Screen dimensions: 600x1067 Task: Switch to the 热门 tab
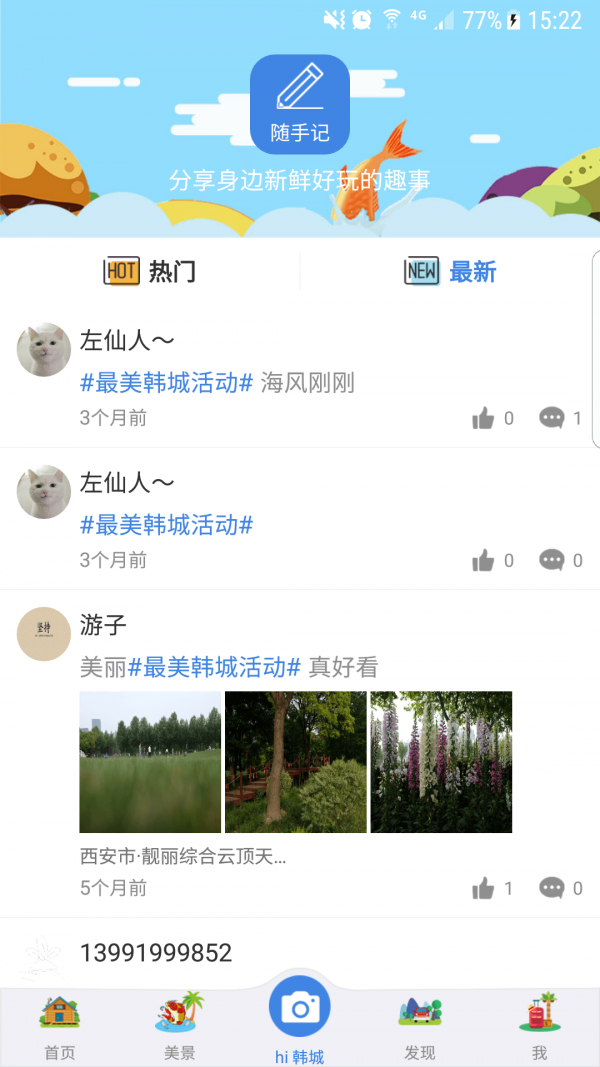click(150, 271)
